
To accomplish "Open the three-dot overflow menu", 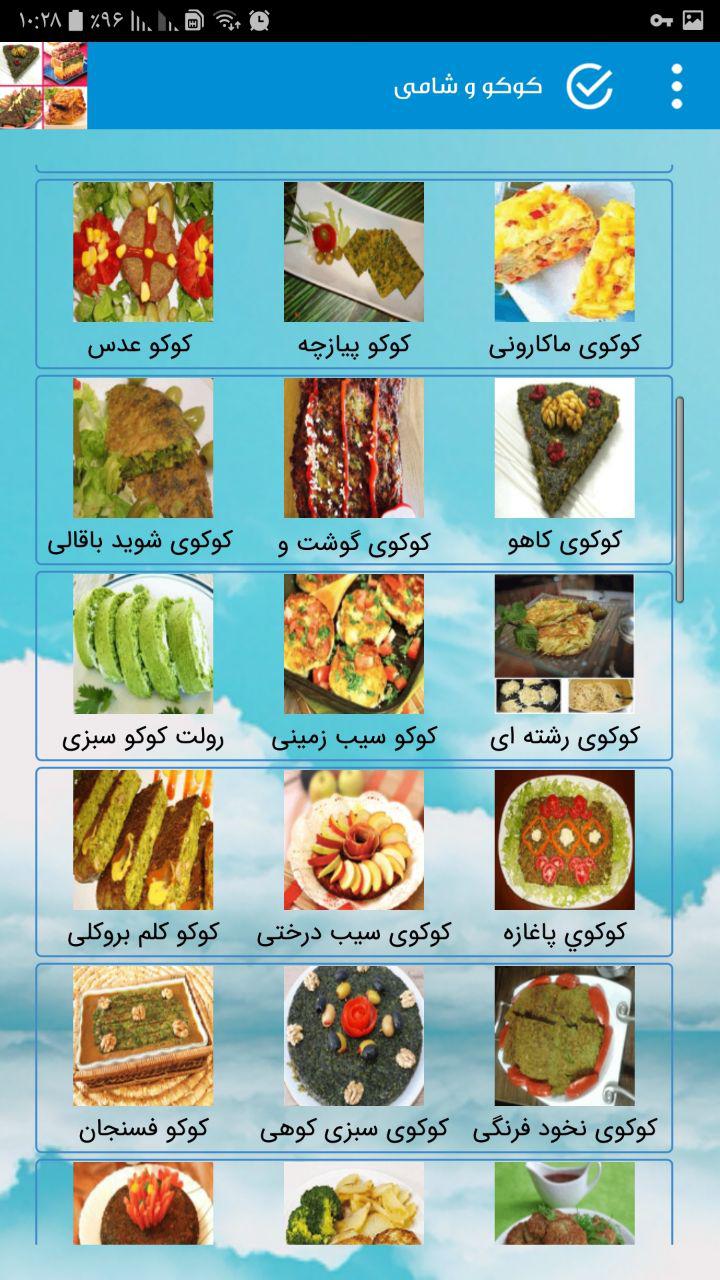I will click(x=676, y=87).
